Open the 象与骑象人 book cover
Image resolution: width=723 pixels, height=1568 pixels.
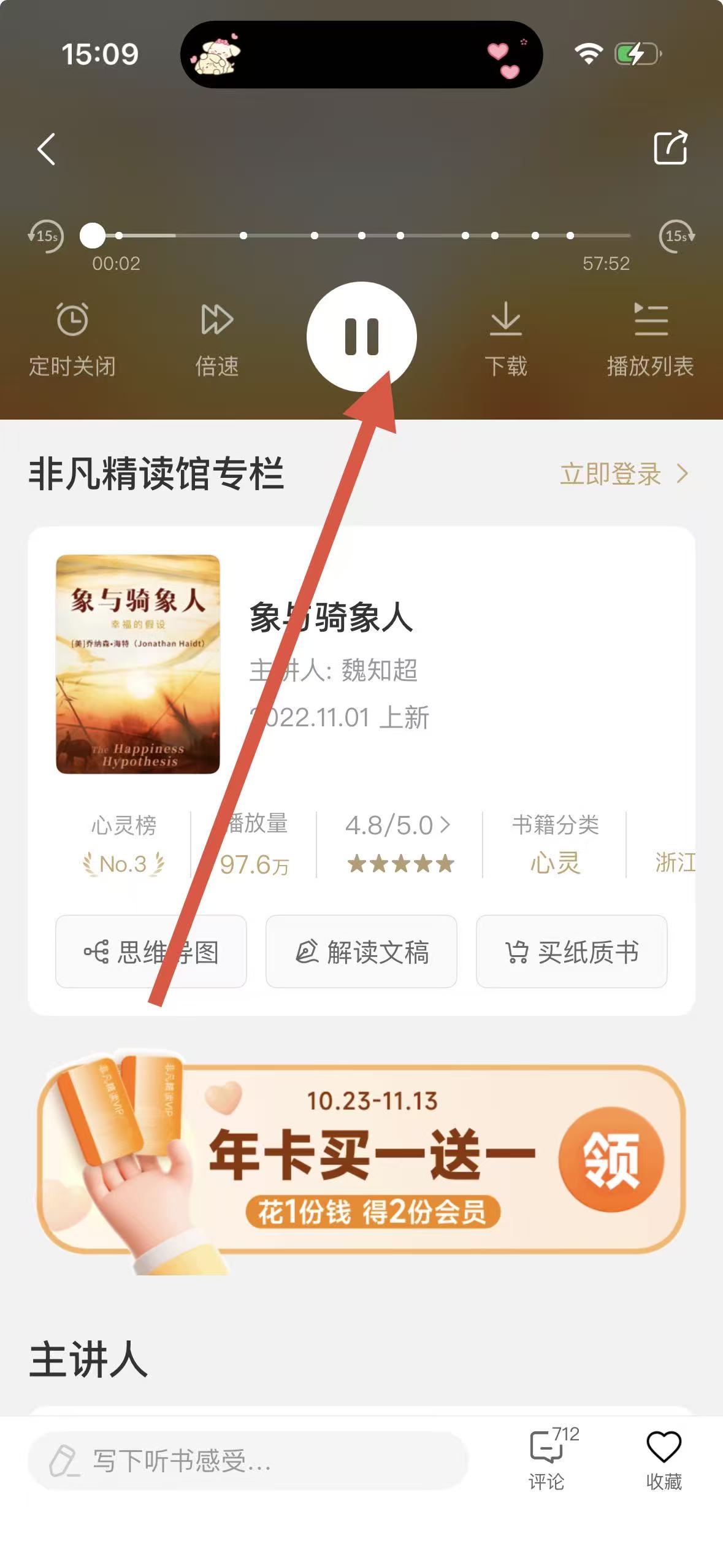pyautogui.click(x=138, y=664)
